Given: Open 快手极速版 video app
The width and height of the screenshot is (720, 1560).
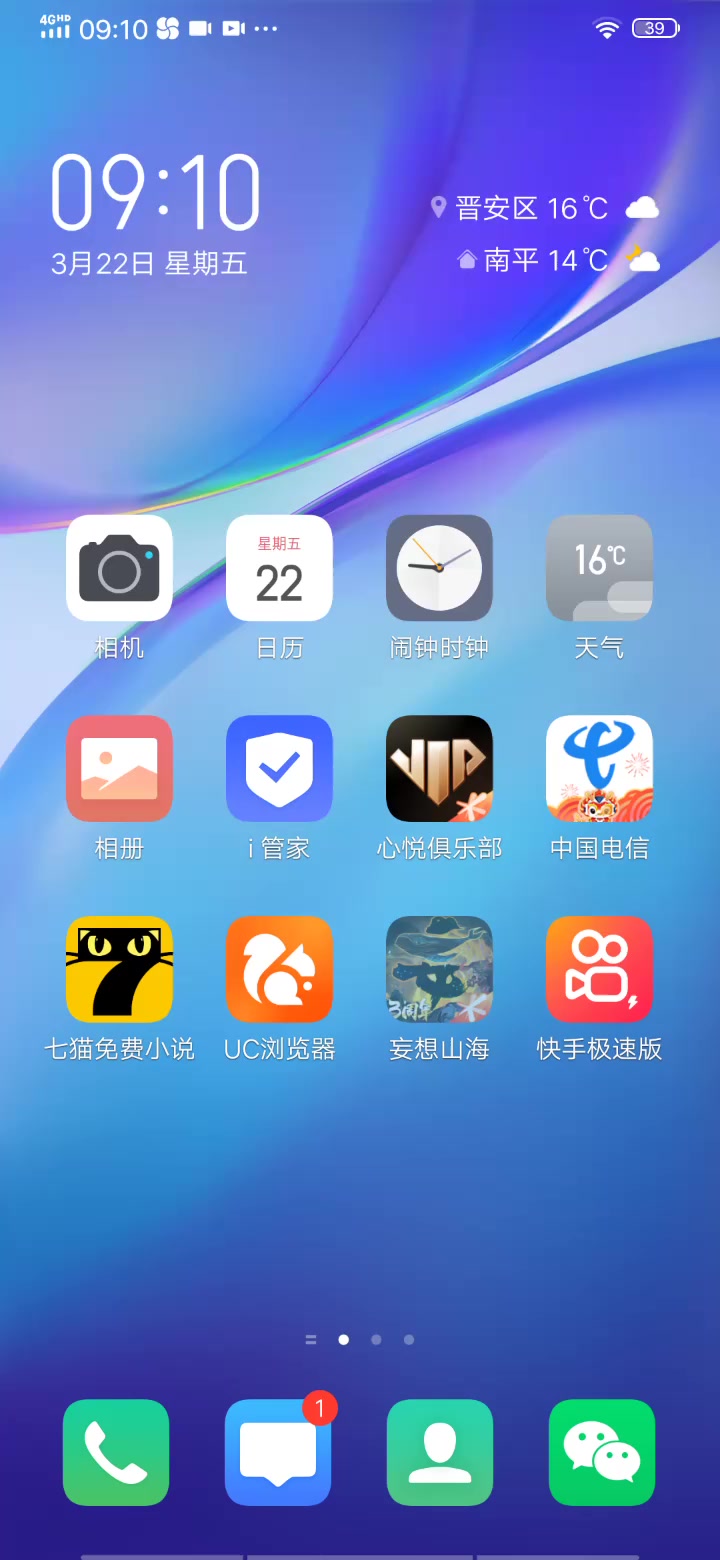Looking at the screenshot, I should [x=599, y=969].
